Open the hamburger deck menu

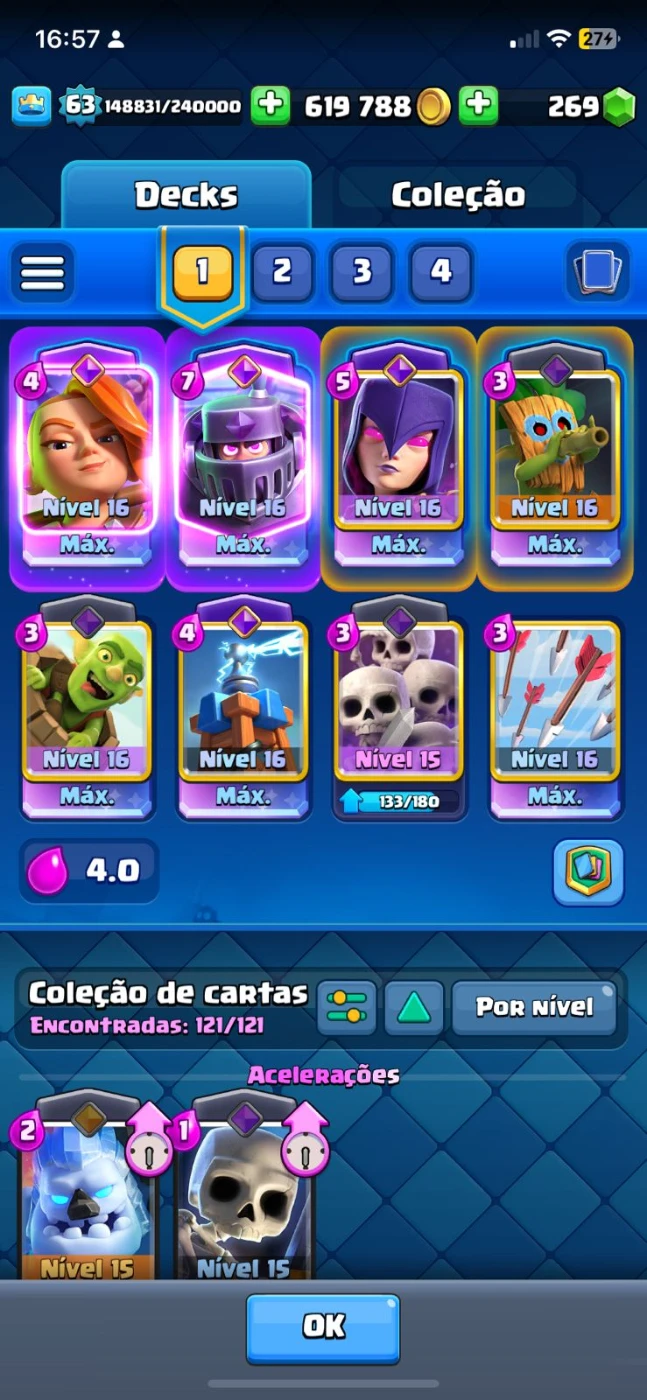click(42, 272)
